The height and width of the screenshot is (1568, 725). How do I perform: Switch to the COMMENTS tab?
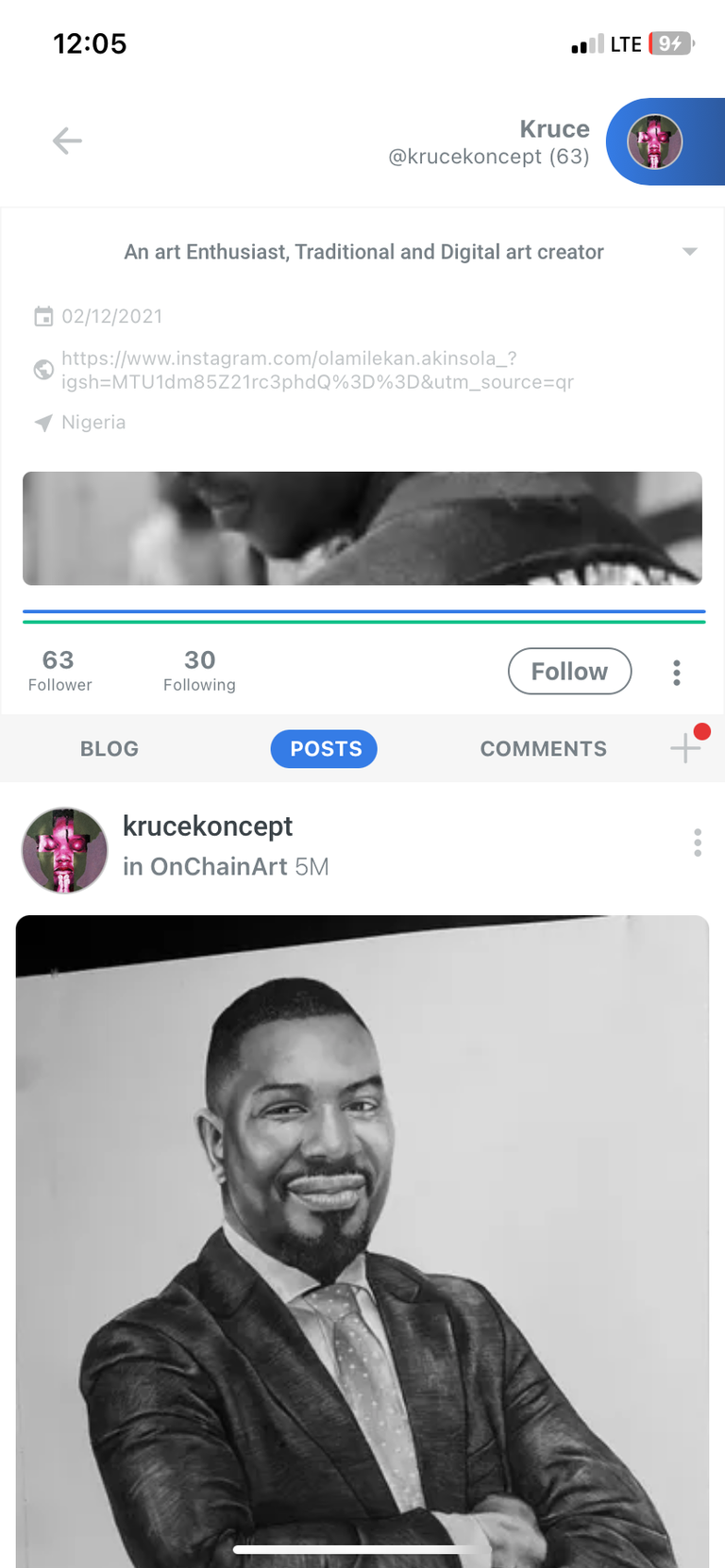[x=543, y=748]
